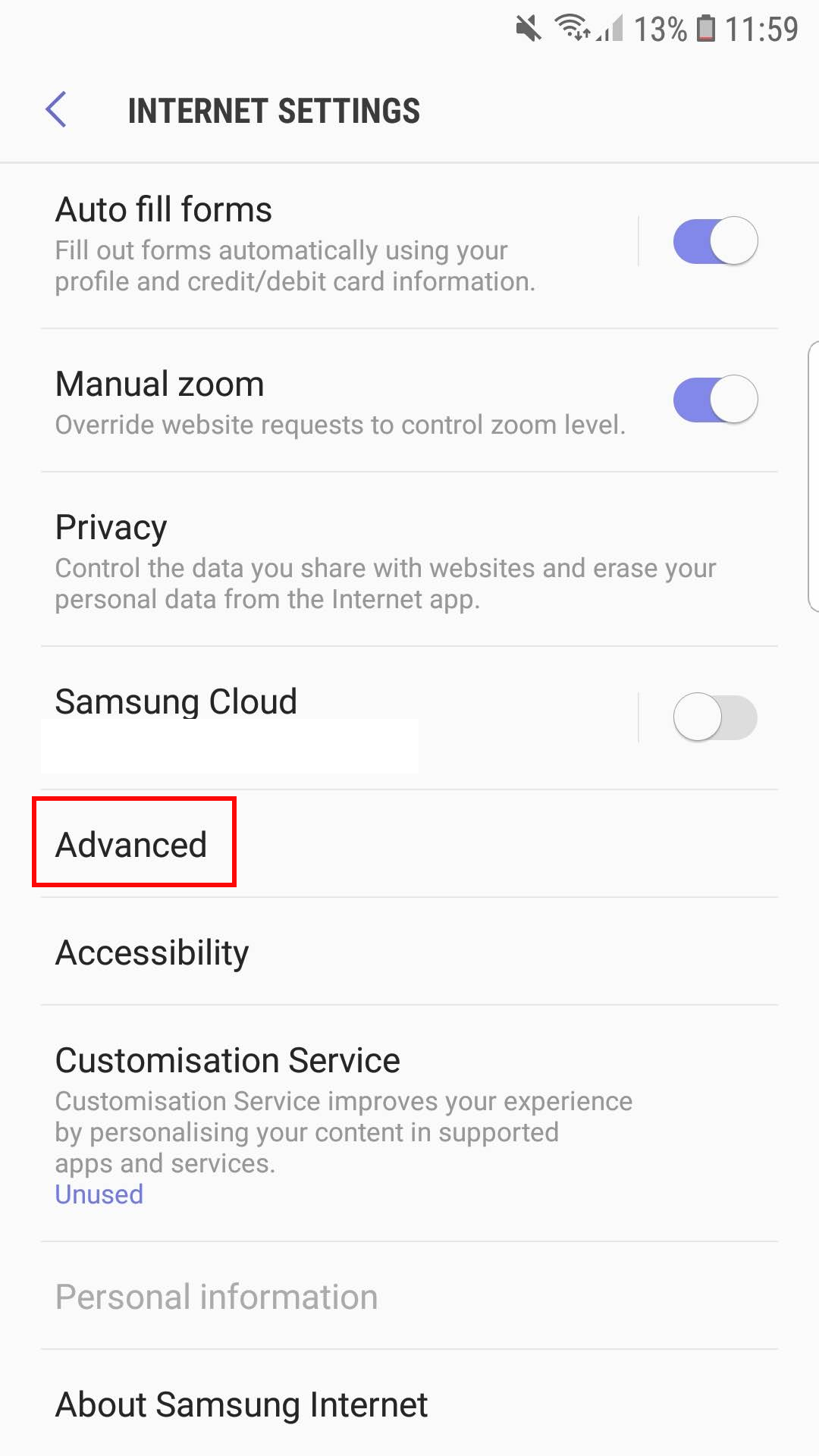819x1456 pixels.
Task: Open the Privacy settings
Action: pyautogui.click(x=409, y=560)
